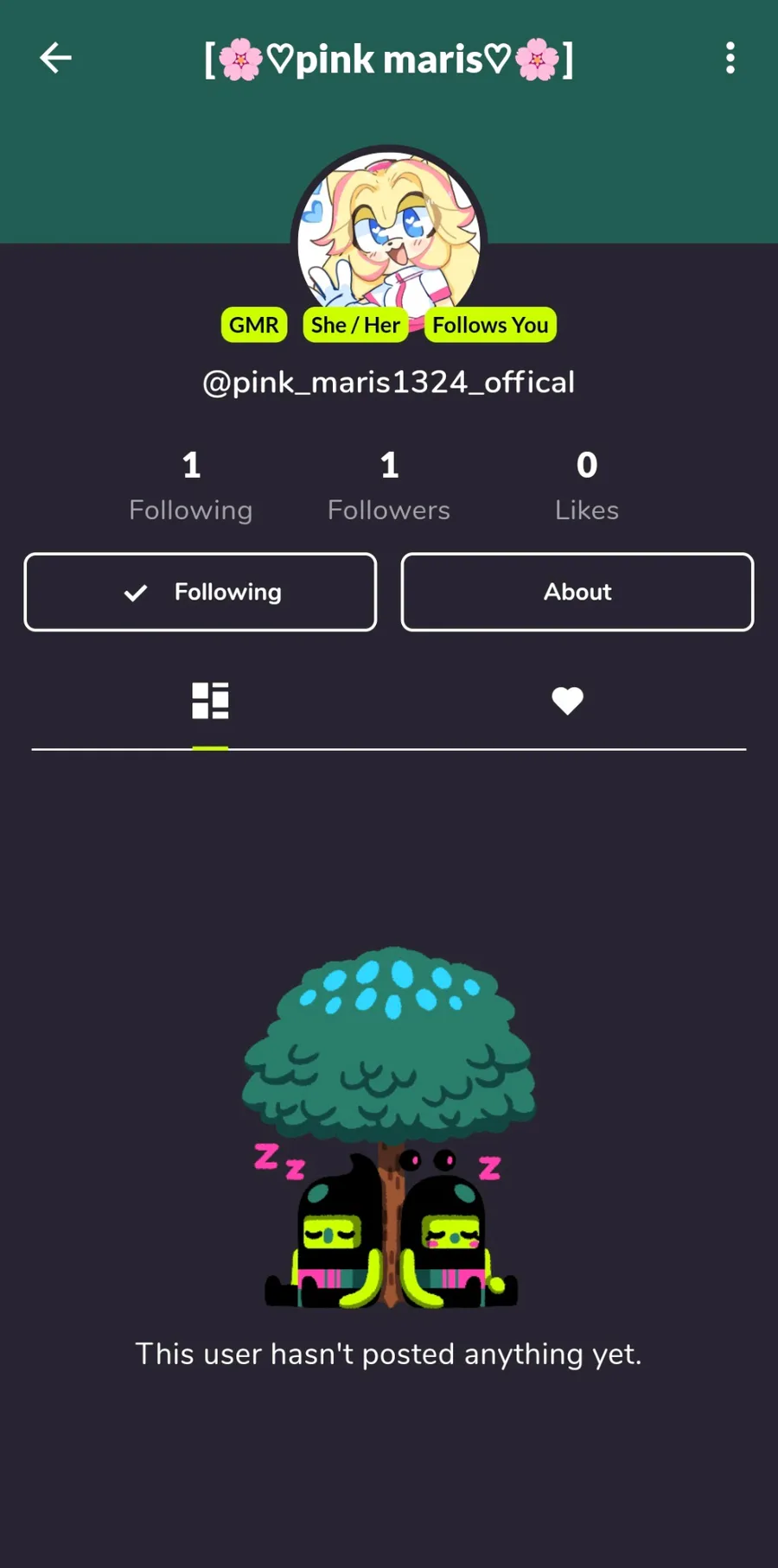The width and height of the screenshot is (778, 1568).
Task: Go back using the arrow icon
Action: (x=56, y=58)
